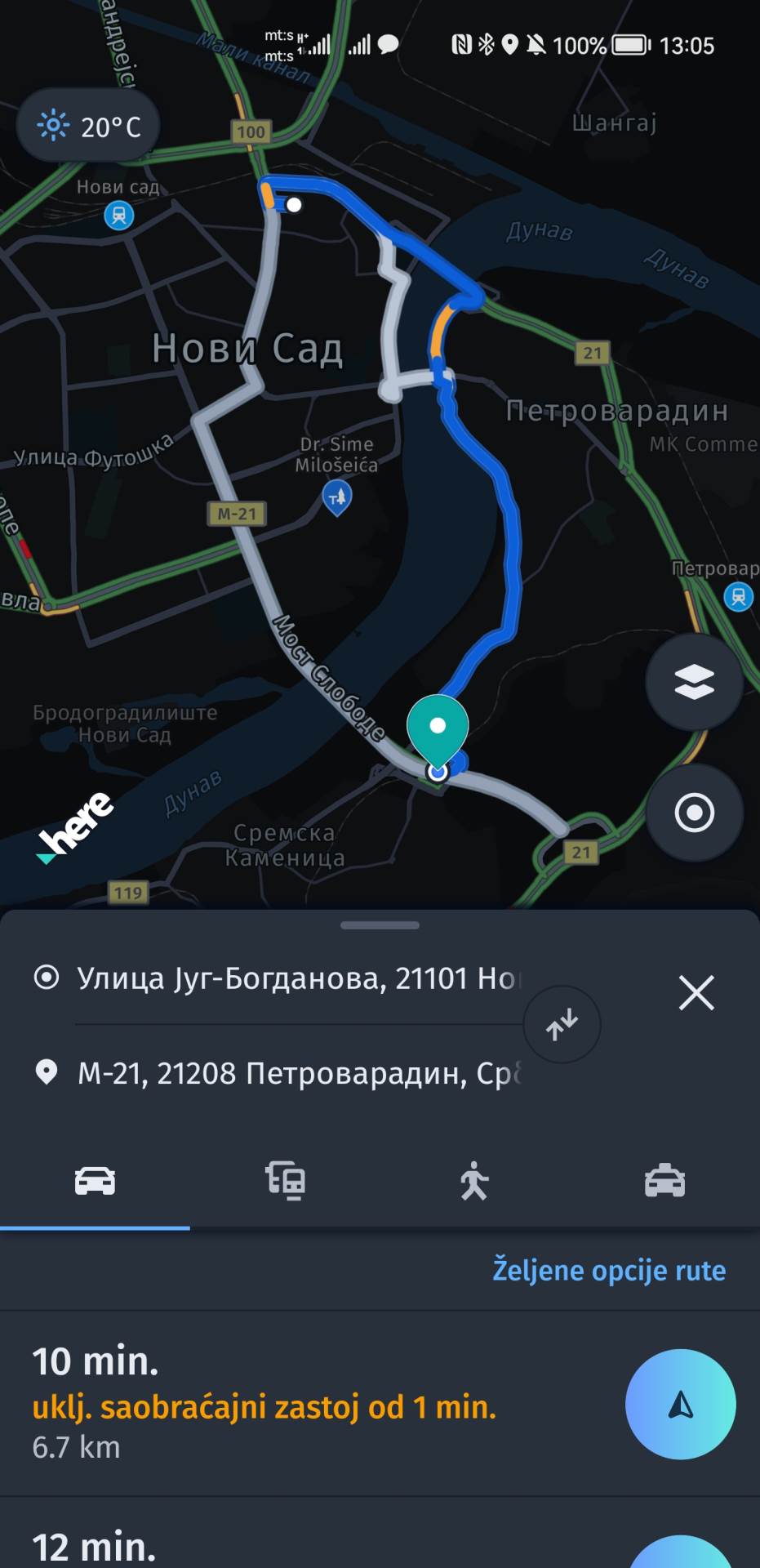Open Željene opcije rute link
The image size is (760, 1568).
(608, 1271)
